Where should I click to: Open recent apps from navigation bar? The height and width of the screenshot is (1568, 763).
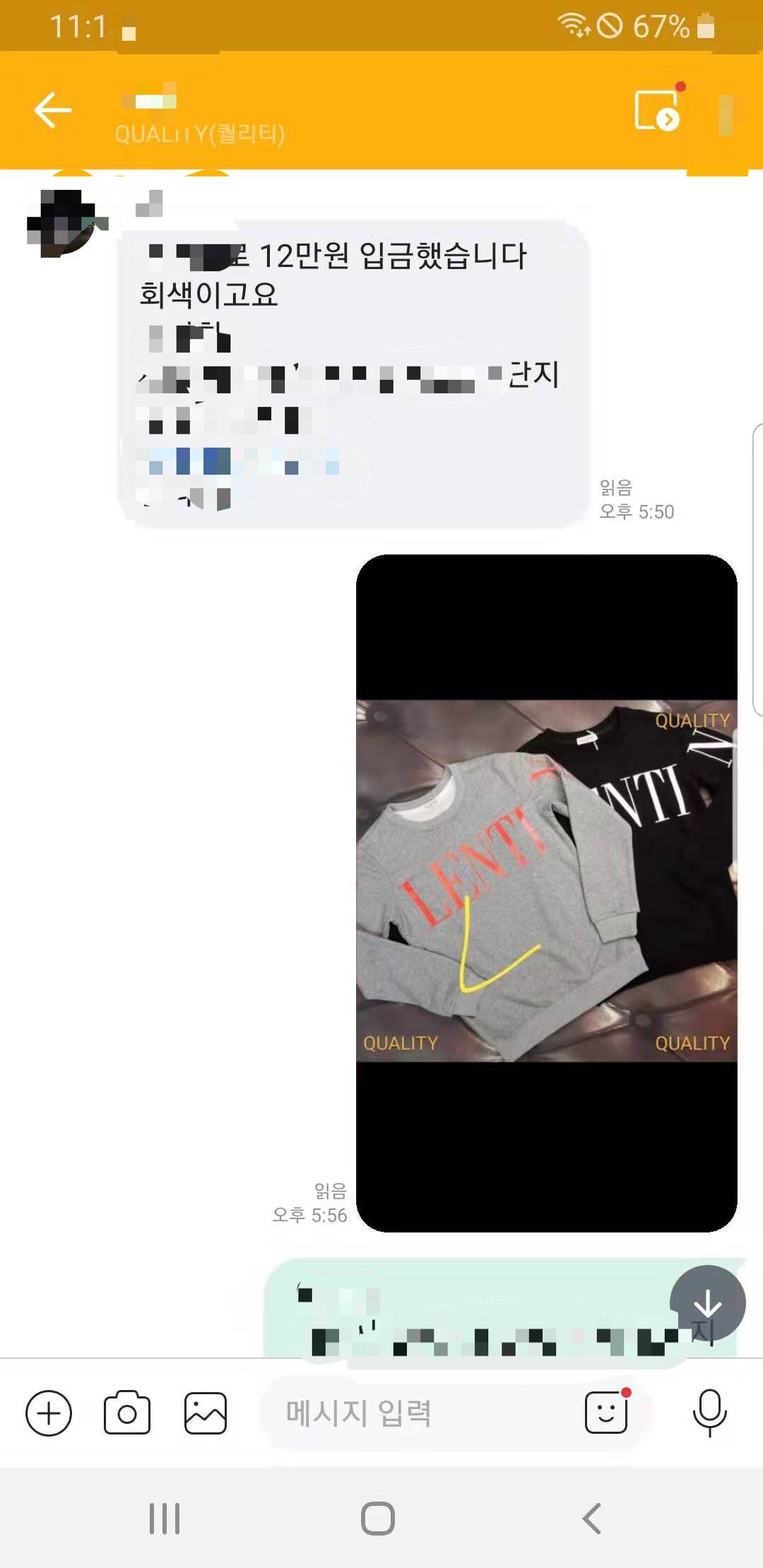click(x=165, y=1518)
